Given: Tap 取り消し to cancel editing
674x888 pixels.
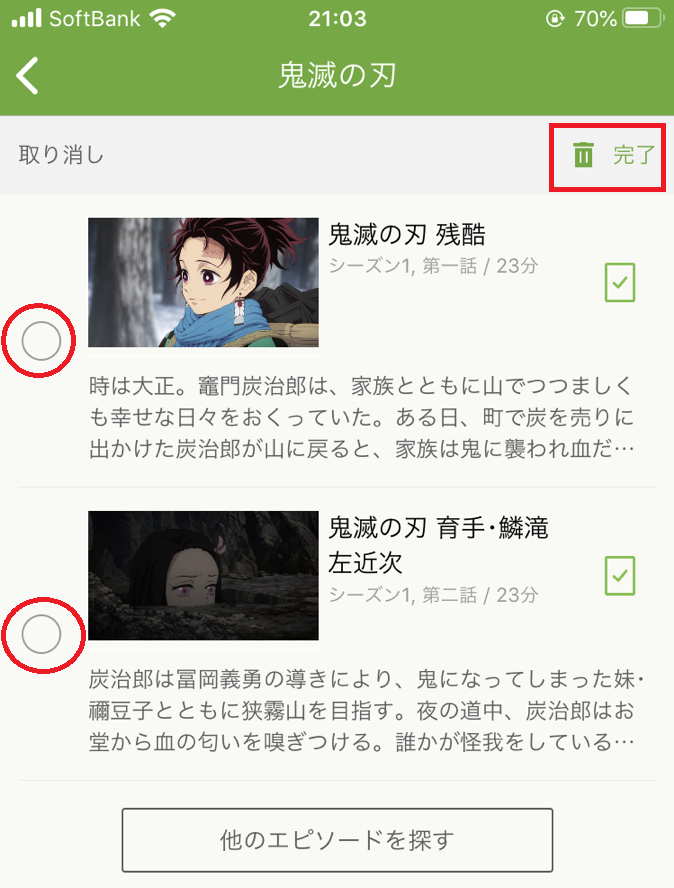Looking at the screenshot, I should click(61, 155).
